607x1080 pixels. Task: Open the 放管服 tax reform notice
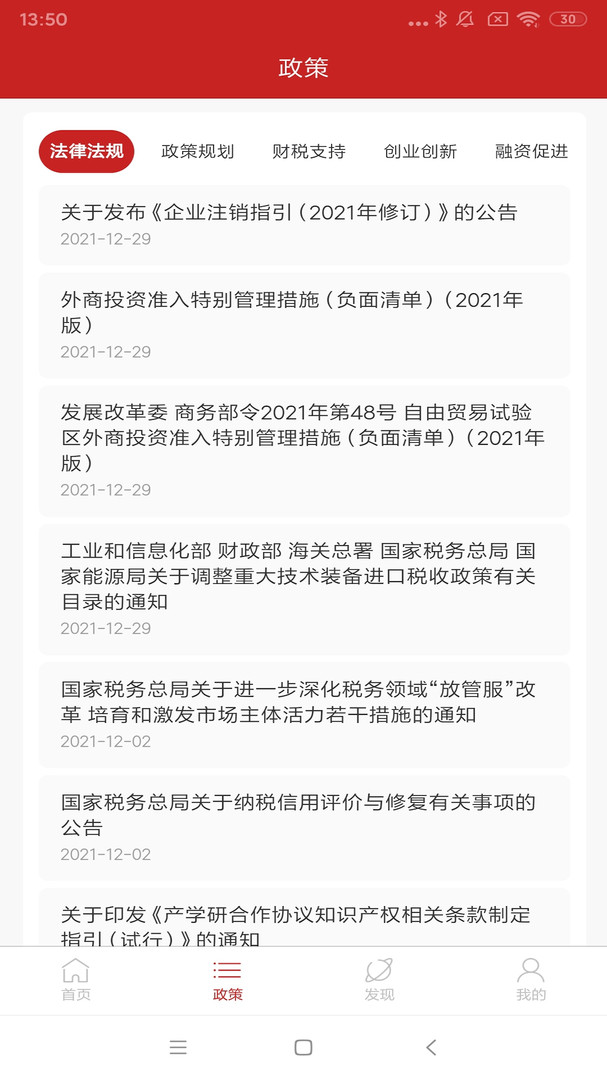coord(304,714)
